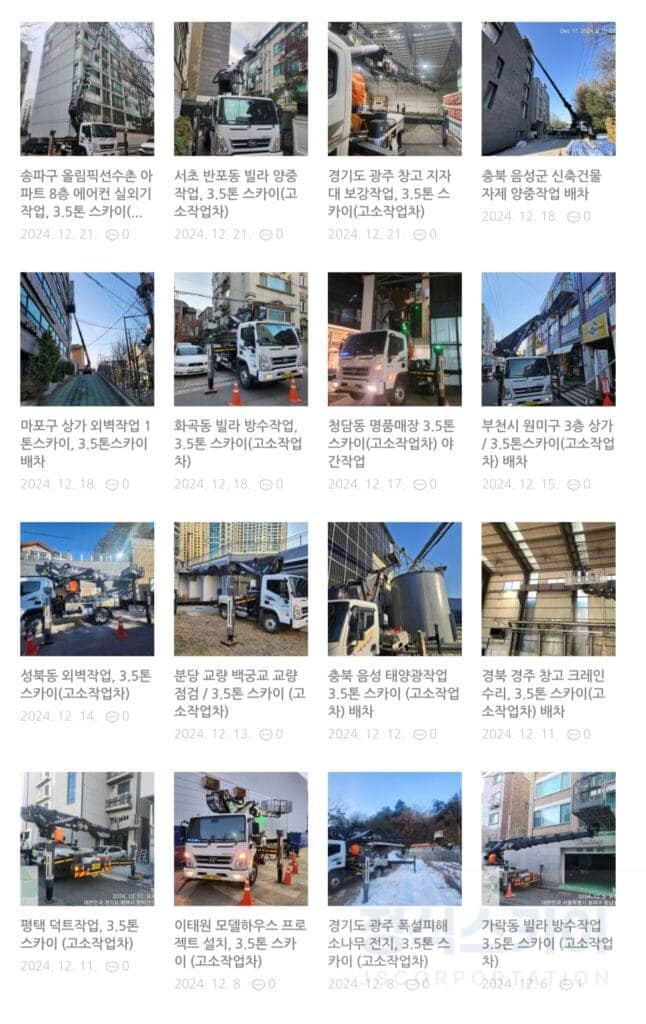
Task: View the 화곡동 빌라 방수작업 post
Action: point(240,443)
